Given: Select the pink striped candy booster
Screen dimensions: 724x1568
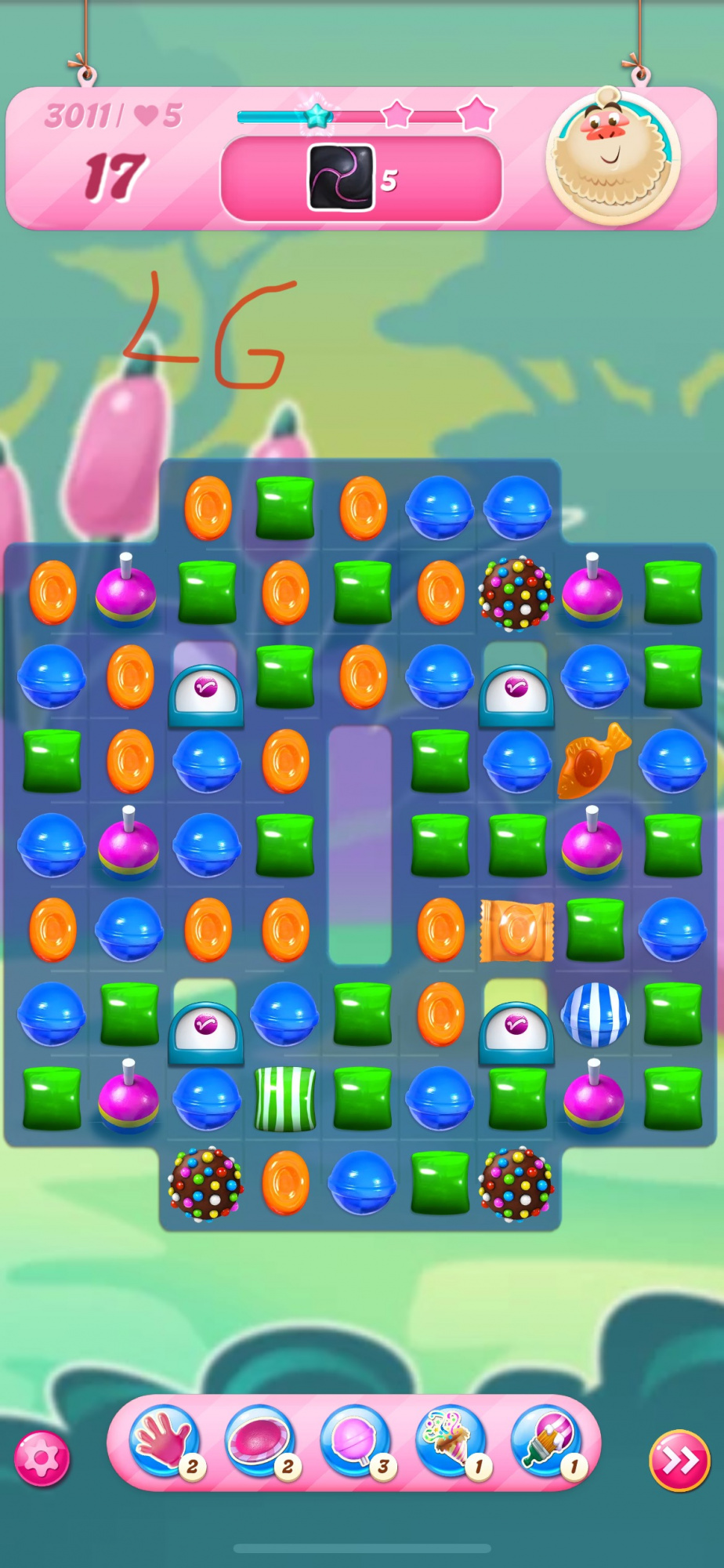Looking at the screenshot, I should [260, 1441].
